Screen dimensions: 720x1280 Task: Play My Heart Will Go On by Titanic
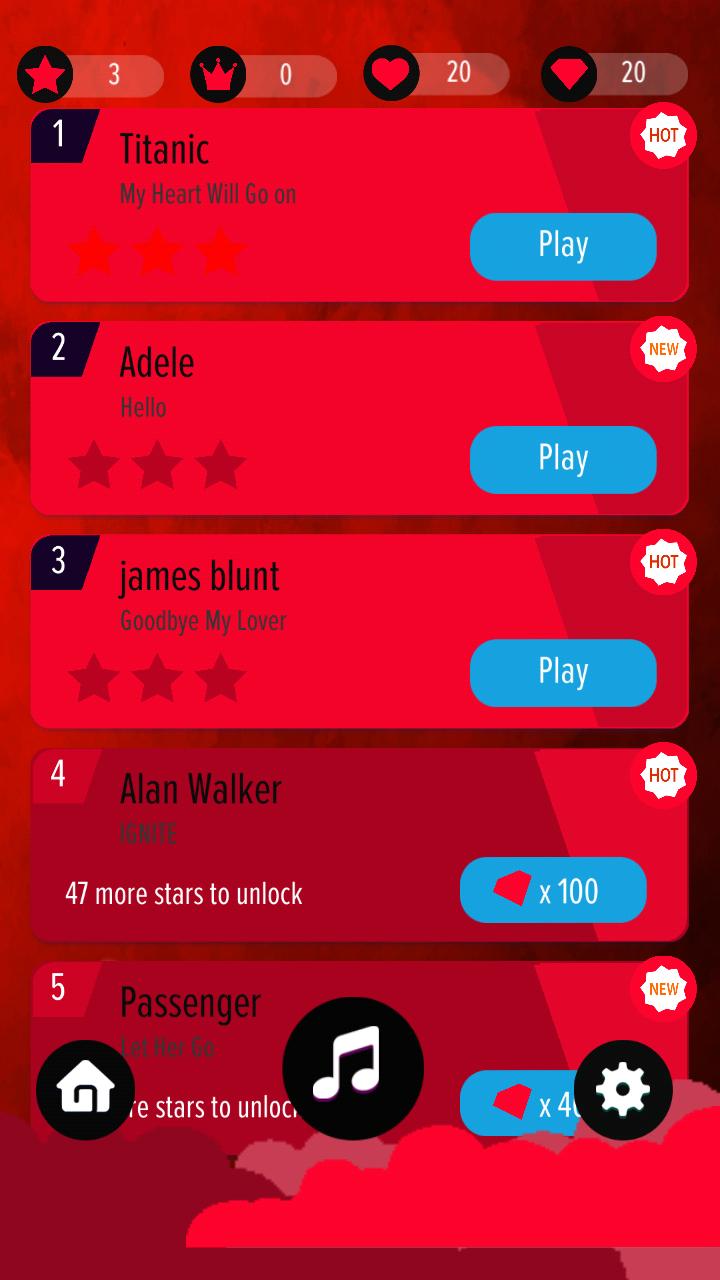pos(563,246)
